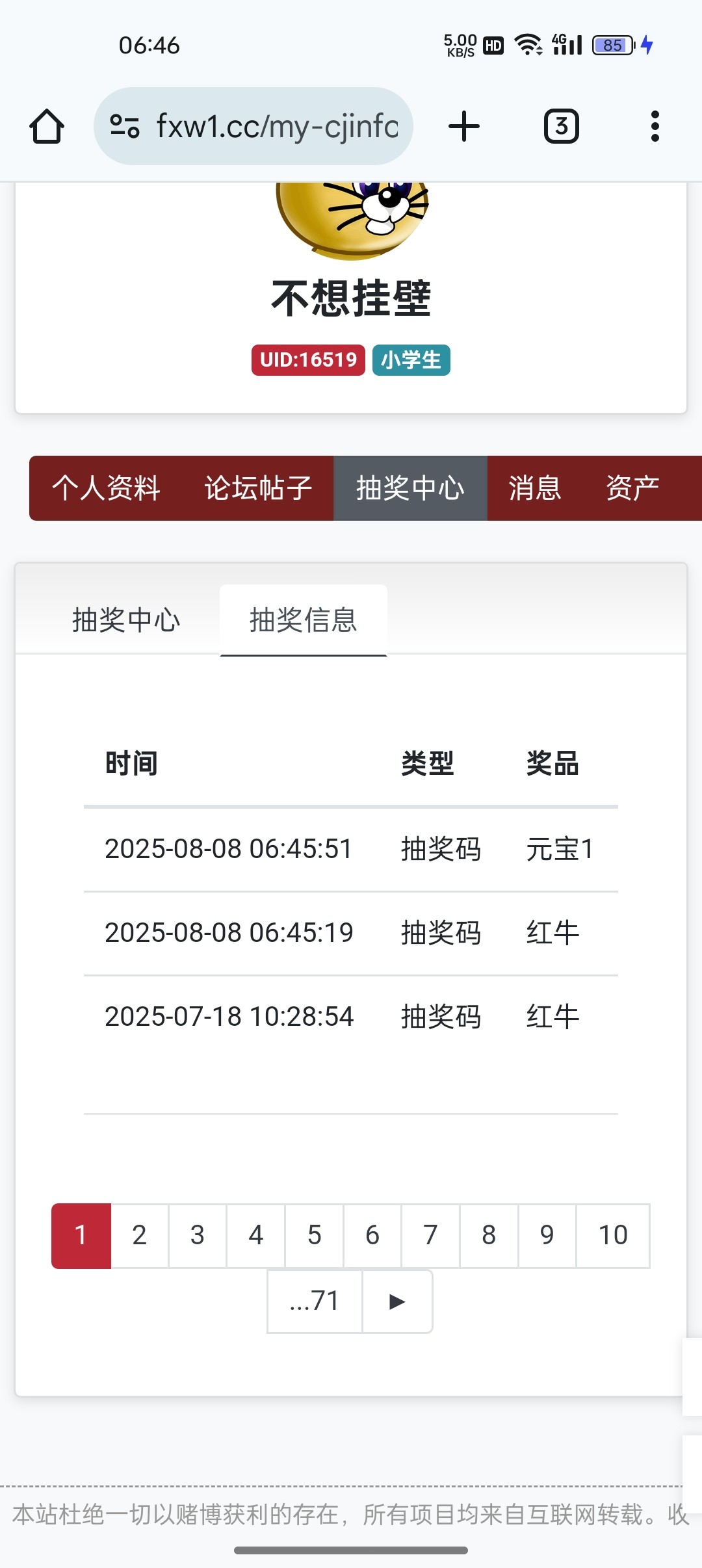Open a new browser tab
Viewport: 702px width, 1568px height.
point(464,126)
